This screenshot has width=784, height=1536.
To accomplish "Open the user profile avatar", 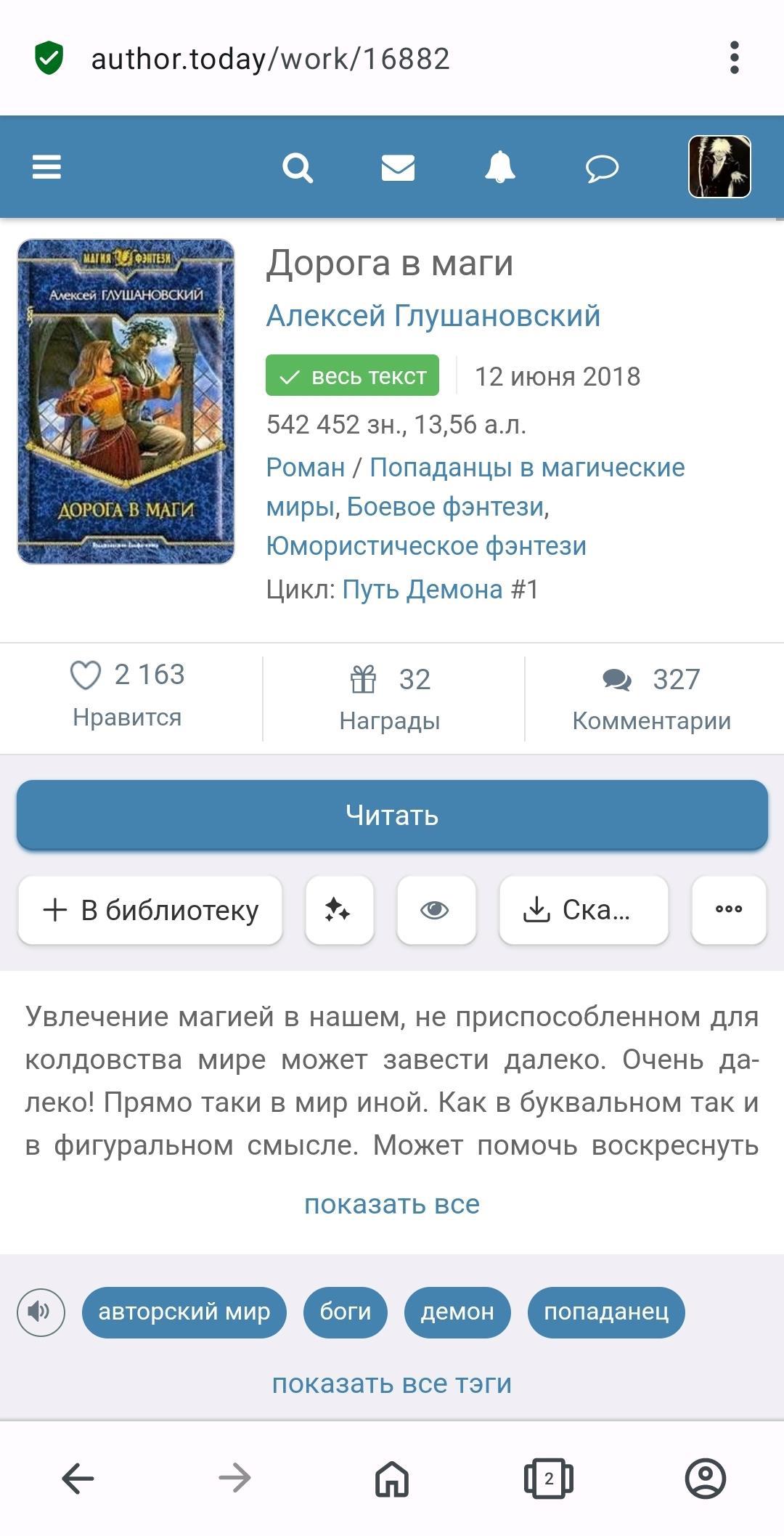I will point(719,167).
